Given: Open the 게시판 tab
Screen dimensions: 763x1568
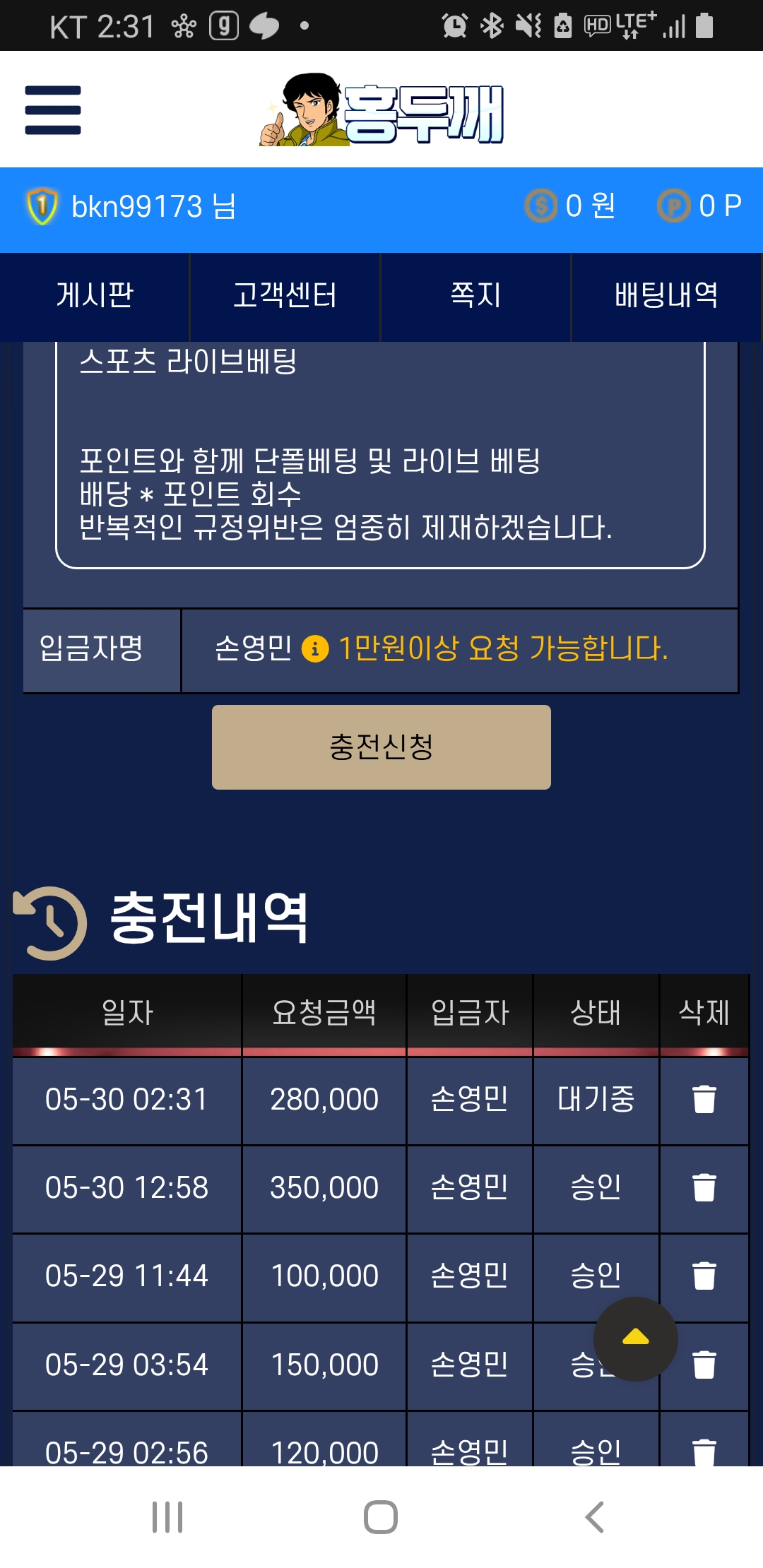Looking at the screenshot, I should click(x=95, y=295).
